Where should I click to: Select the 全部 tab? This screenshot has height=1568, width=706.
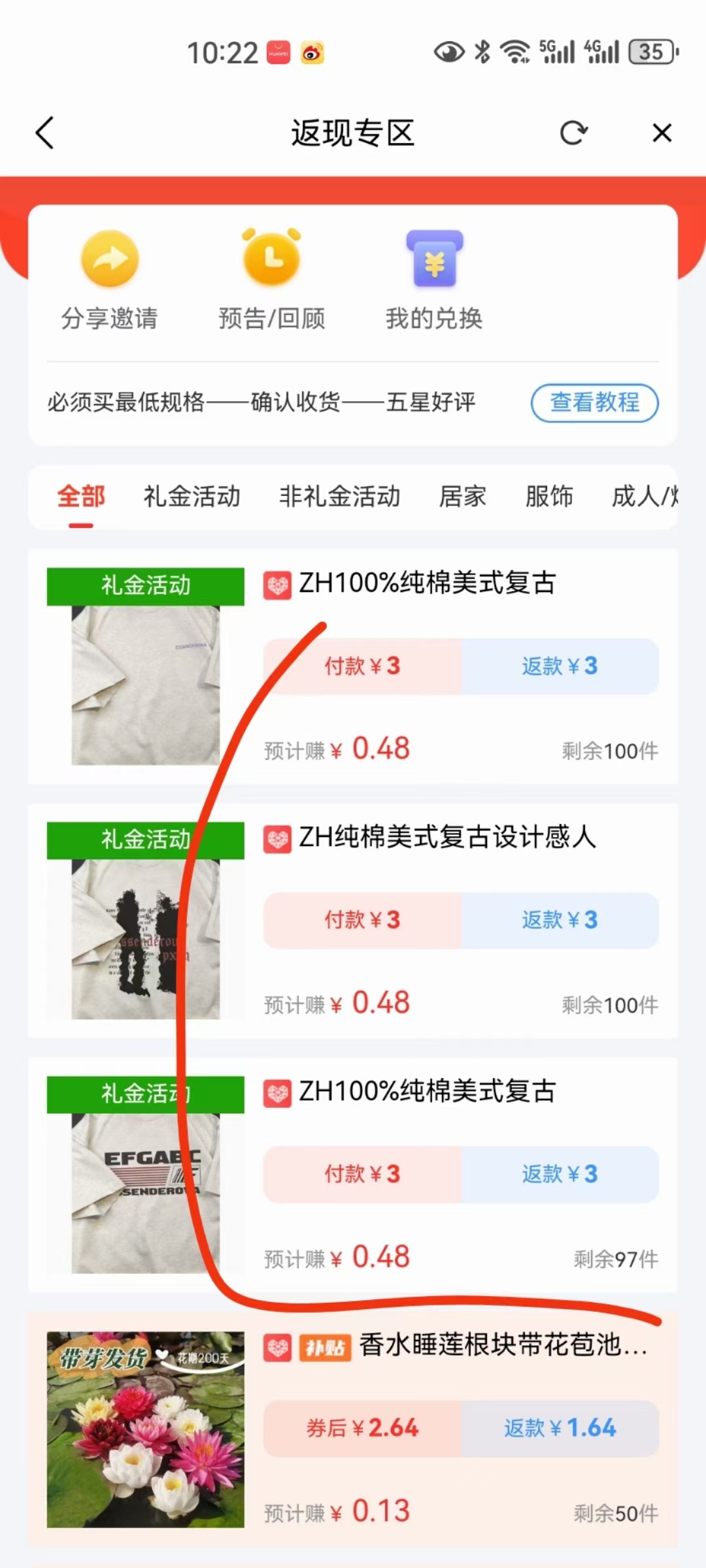tap(81, 497)
